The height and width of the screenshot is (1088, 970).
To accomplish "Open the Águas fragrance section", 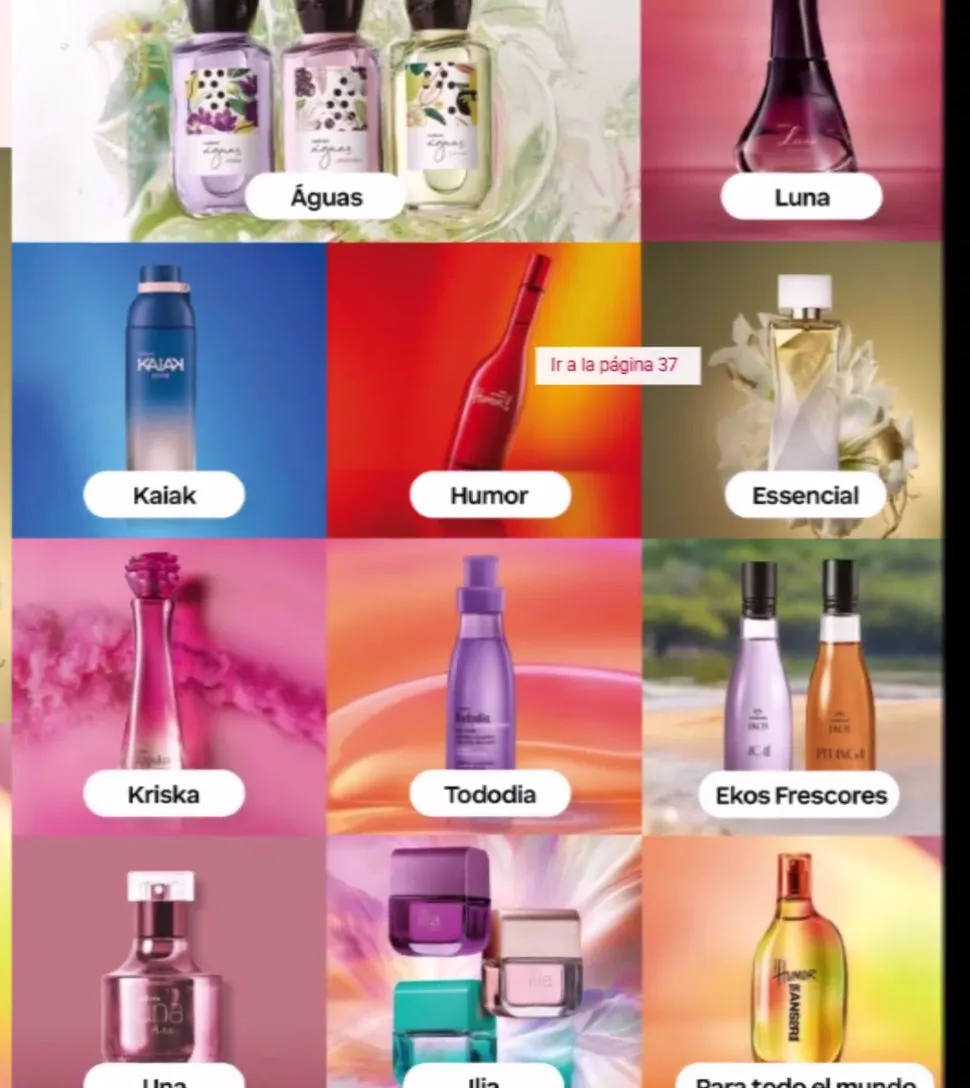I will click(326, 197).
